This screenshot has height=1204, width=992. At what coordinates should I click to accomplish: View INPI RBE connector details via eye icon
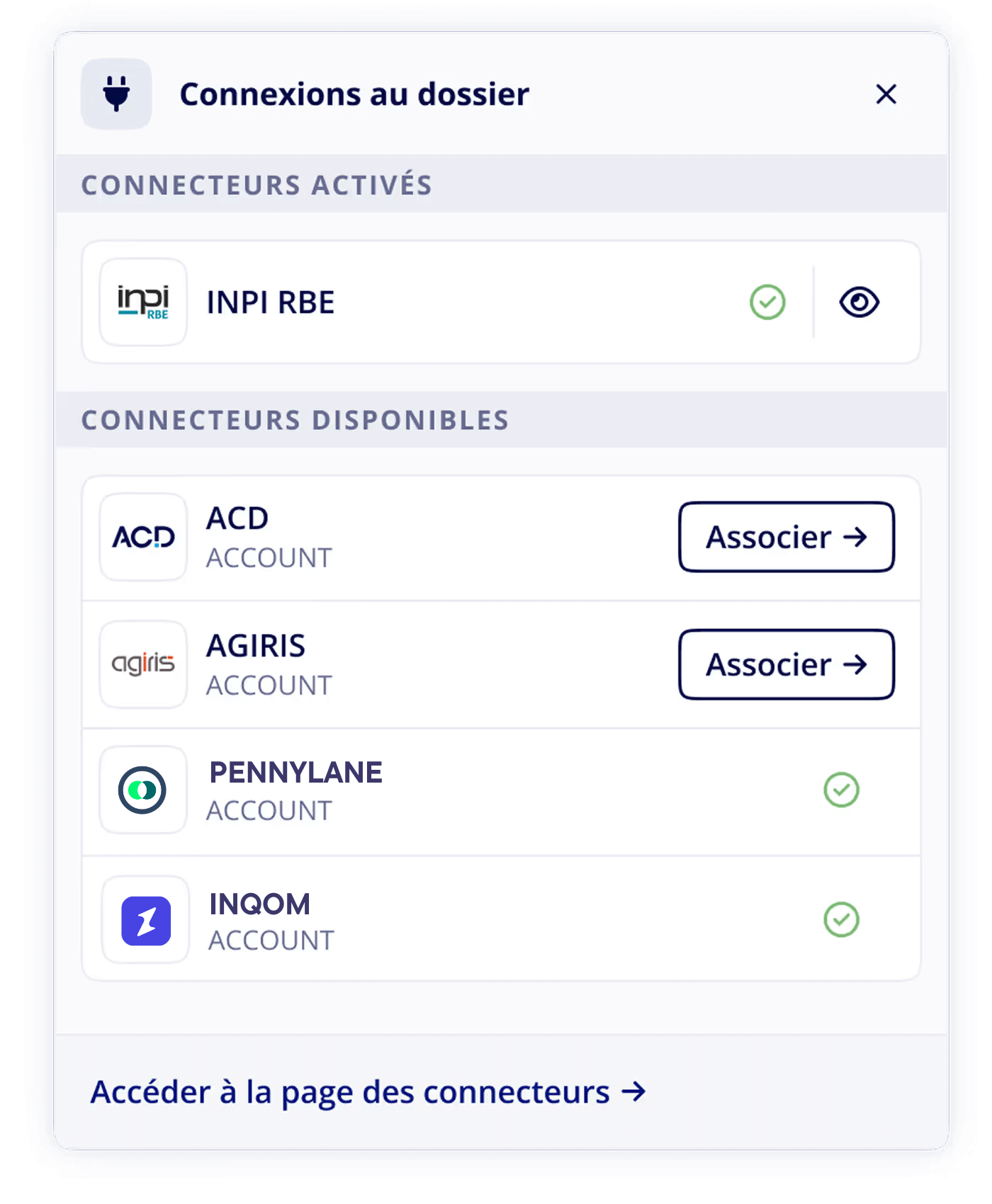click(x=859, y=302)
